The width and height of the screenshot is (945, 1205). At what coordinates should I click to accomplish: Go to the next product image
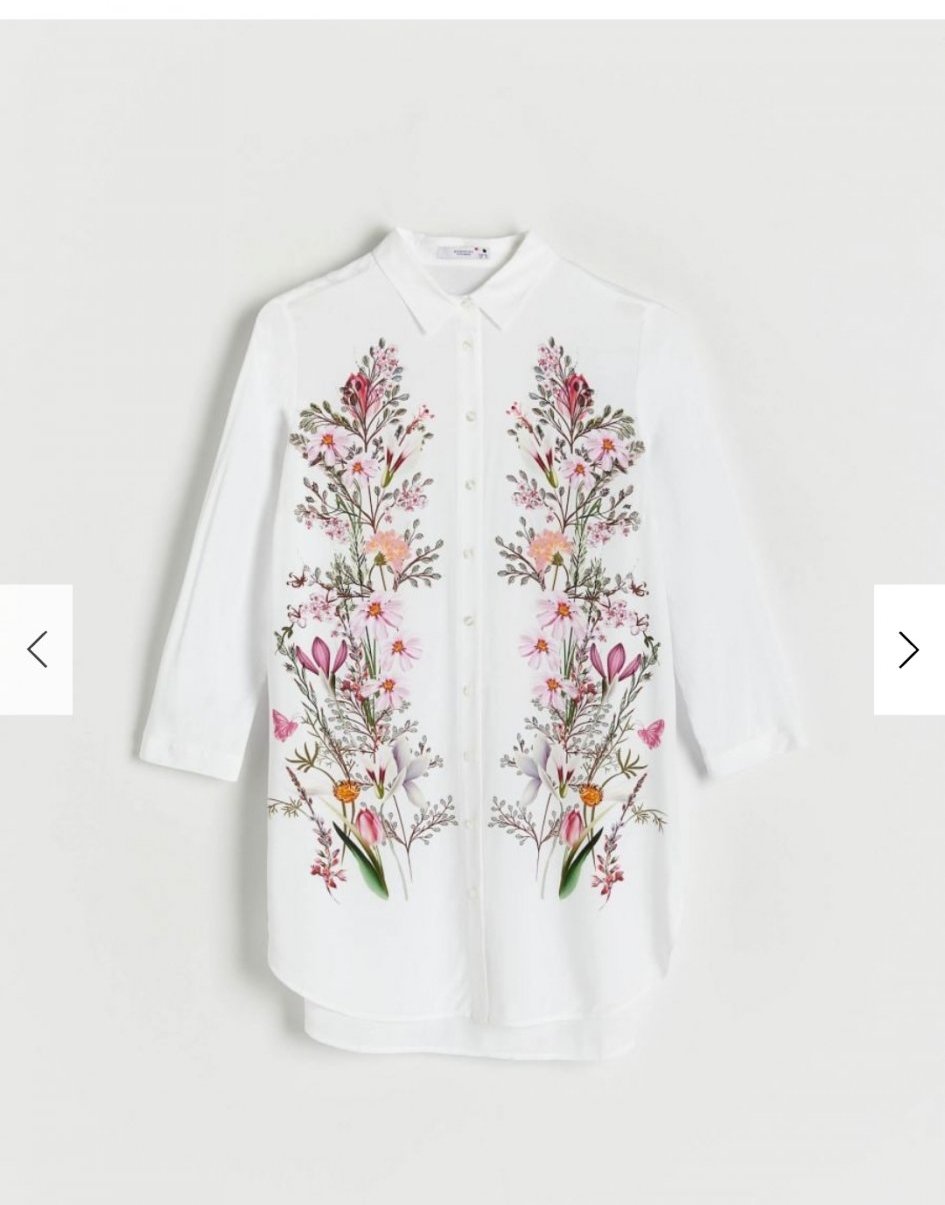click(x=908, y=649)
